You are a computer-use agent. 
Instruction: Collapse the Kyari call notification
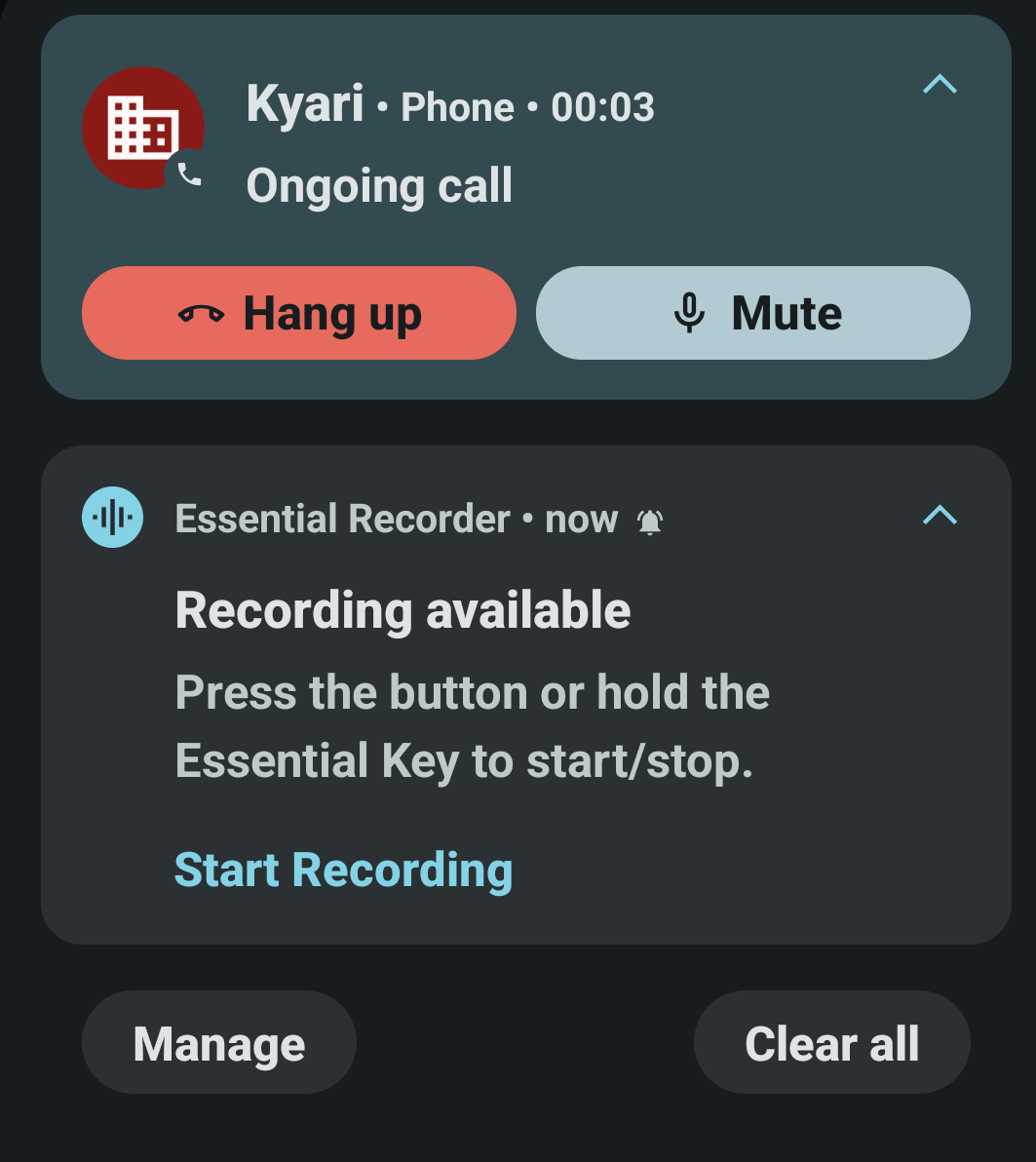[940, 85]
